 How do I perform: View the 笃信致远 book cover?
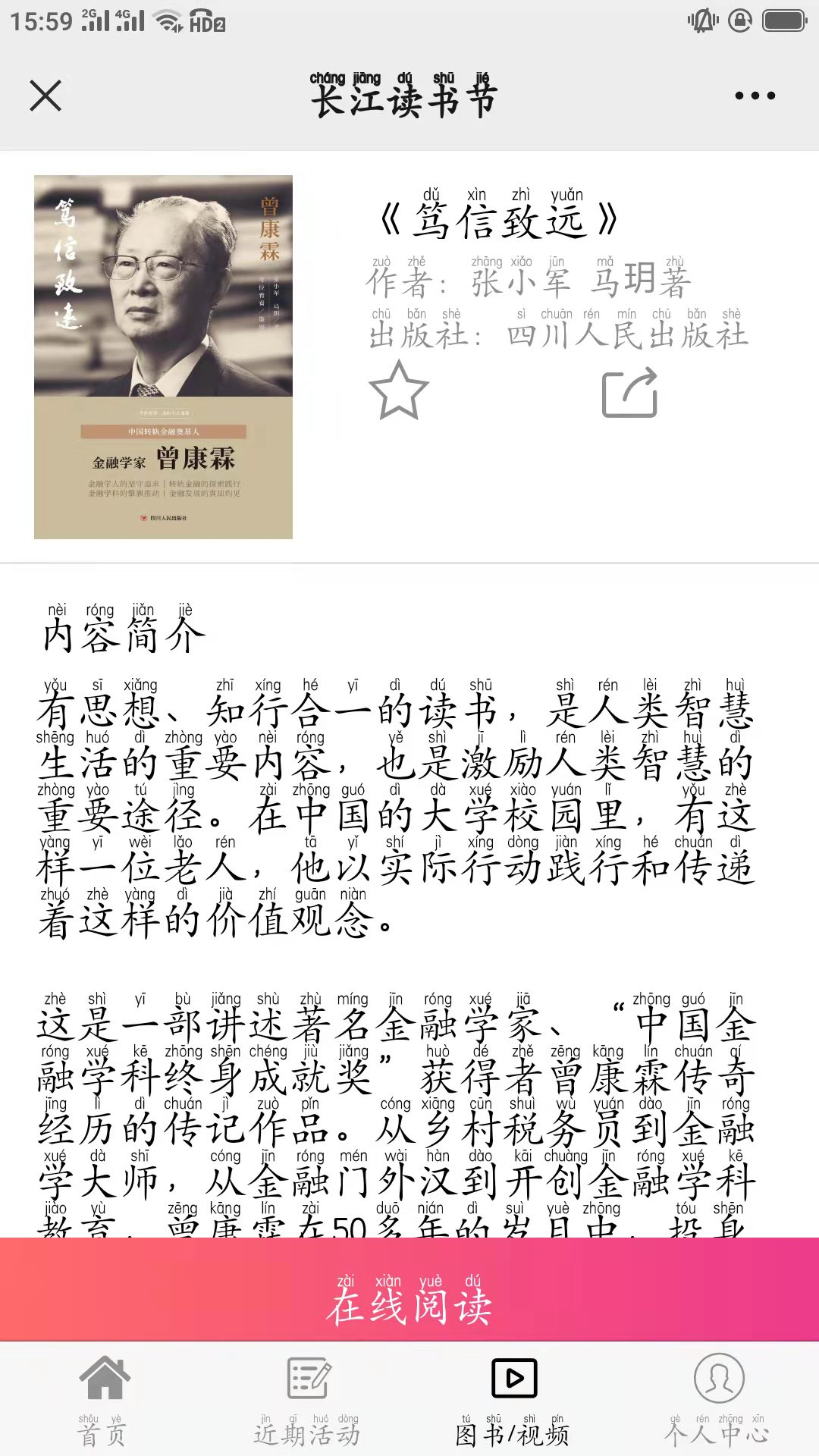pyautogui.click(x=163, y=357)
